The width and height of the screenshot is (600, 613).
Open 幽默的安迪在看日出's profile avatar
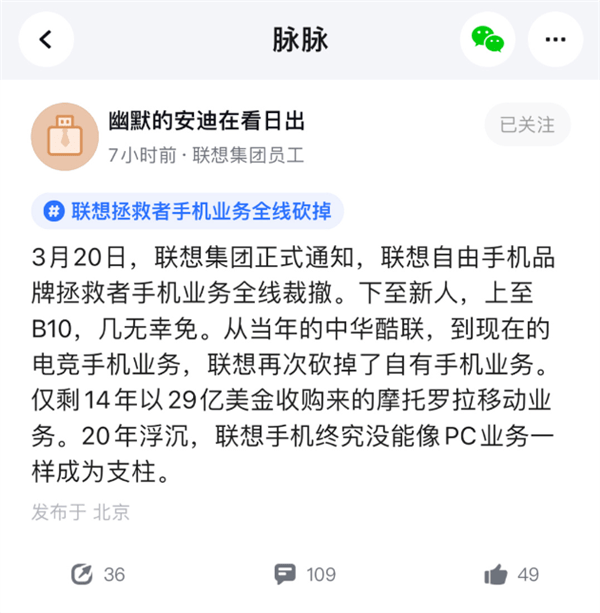64,137
